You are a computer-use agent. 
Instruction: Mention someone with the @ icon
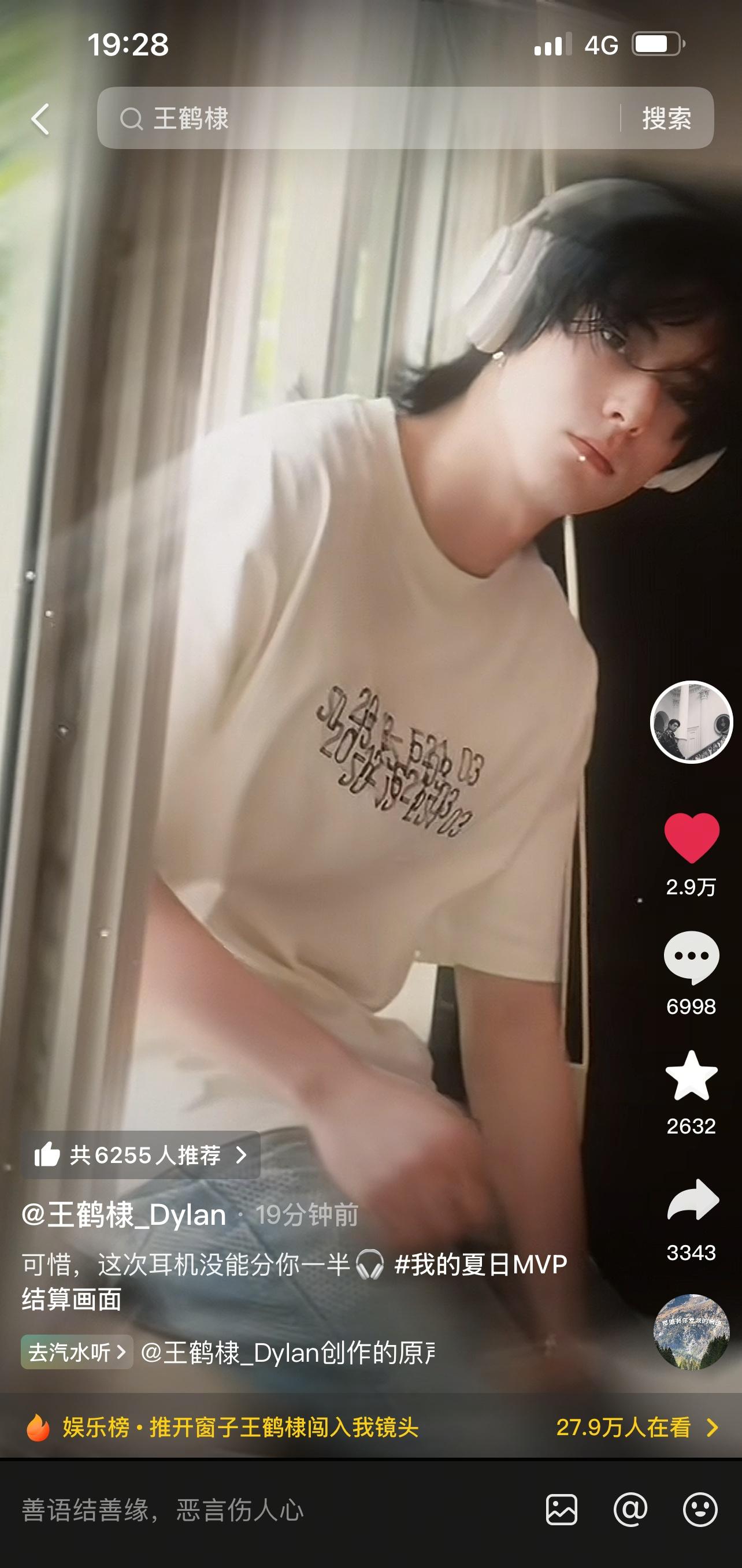630,1510
